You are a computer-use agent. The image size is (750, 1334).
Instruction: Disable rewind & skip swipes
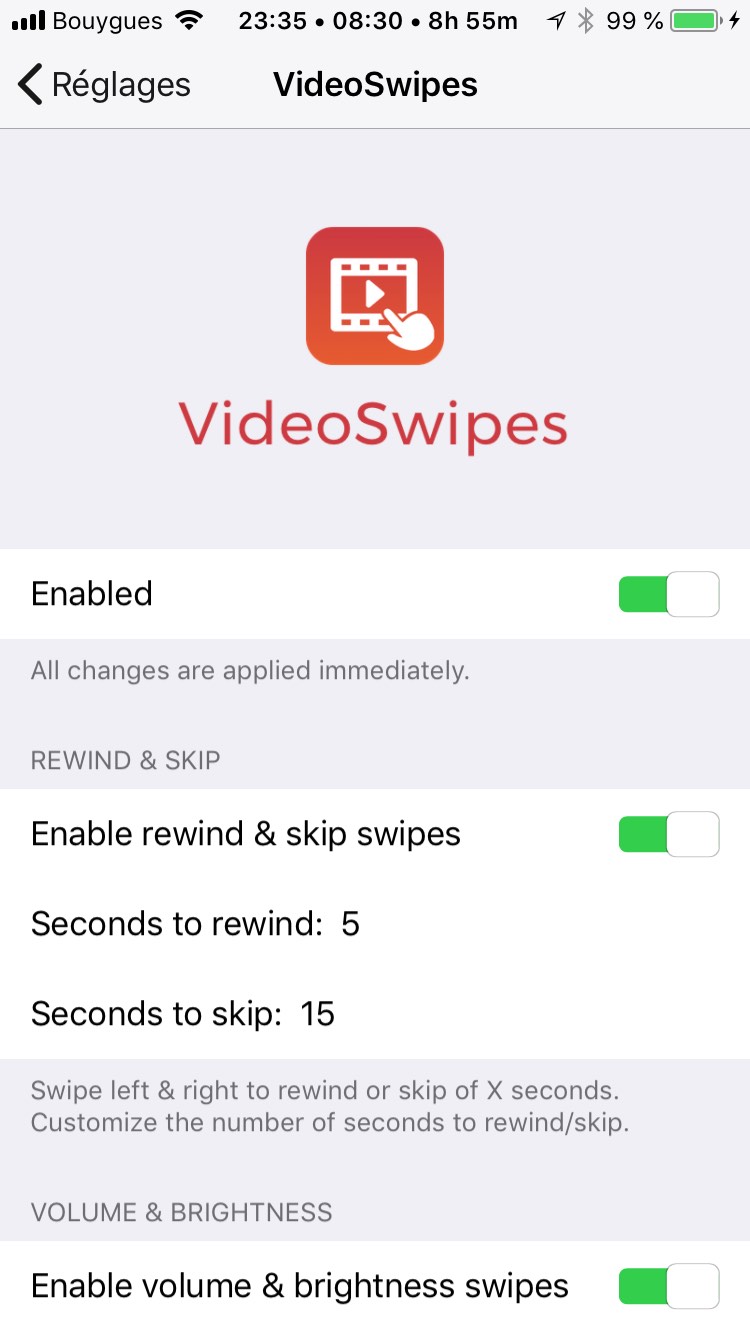668,834
